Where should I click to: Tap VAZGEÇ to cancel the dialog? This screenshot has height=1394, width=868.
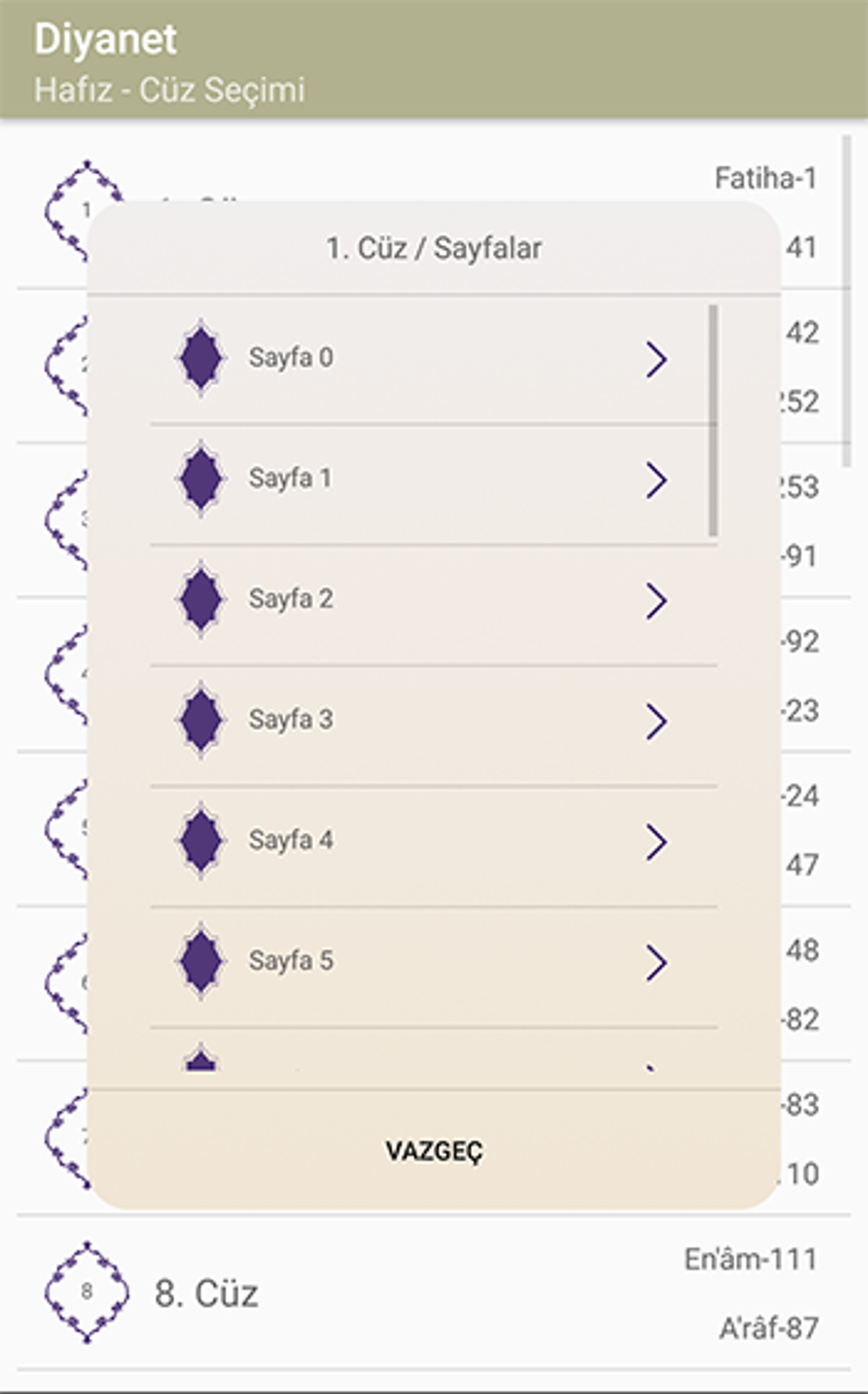[434, 1151]
